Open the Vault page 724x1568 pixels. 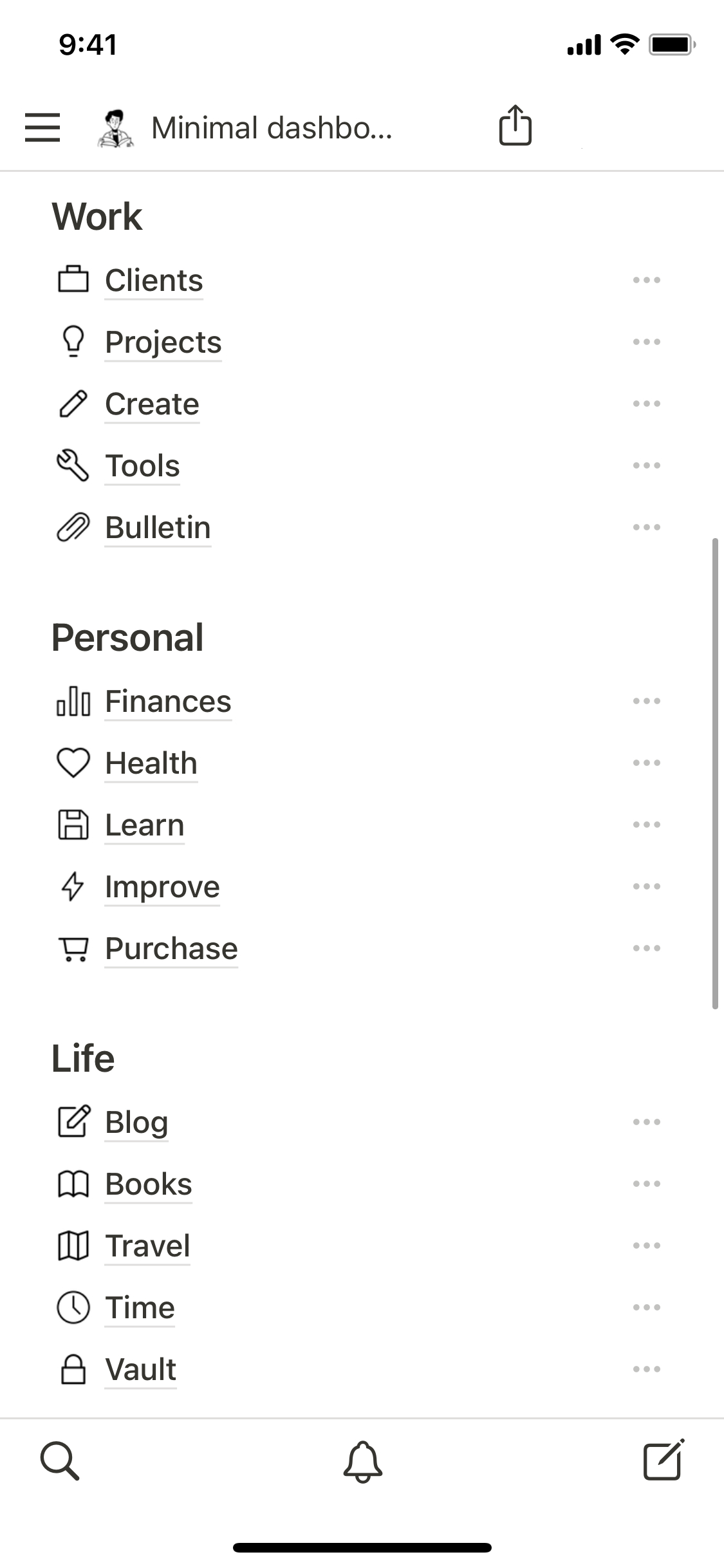click(x=140, y=1370)
